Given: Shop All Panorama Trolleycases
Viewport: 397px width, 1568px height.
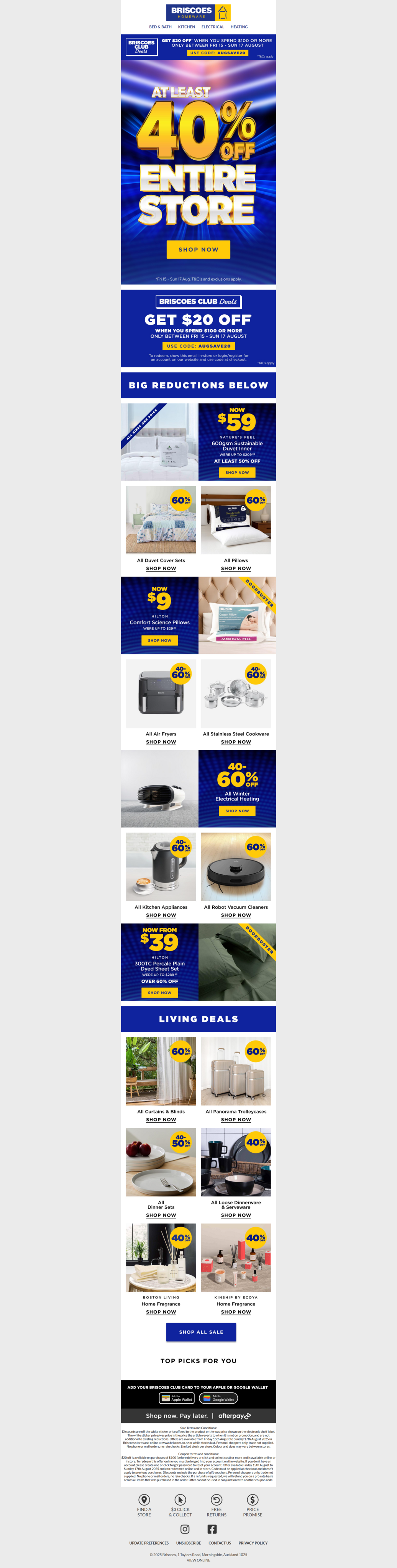Looking at the screenshot, I should (236, 1119).
